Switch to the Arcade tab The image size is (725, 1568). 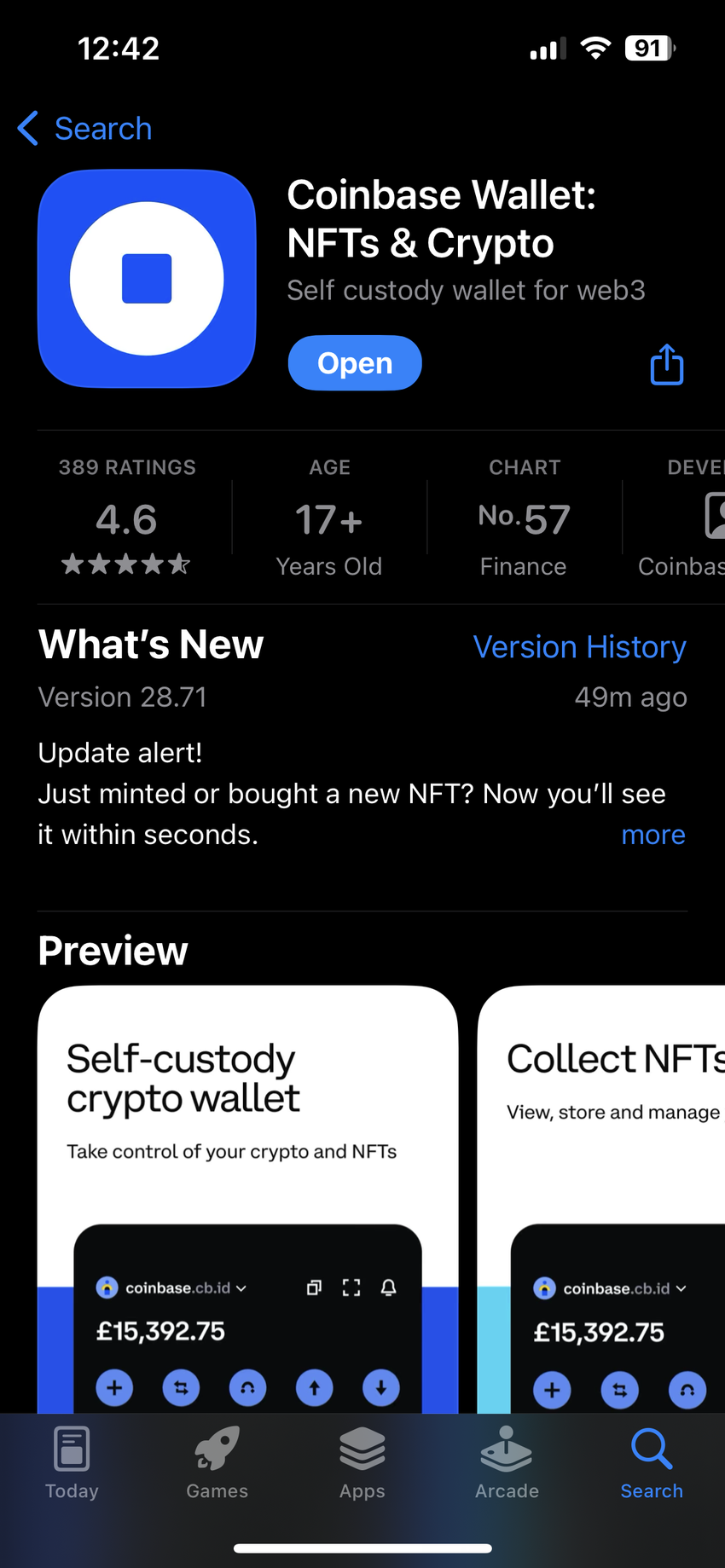tap(507, 1462)
